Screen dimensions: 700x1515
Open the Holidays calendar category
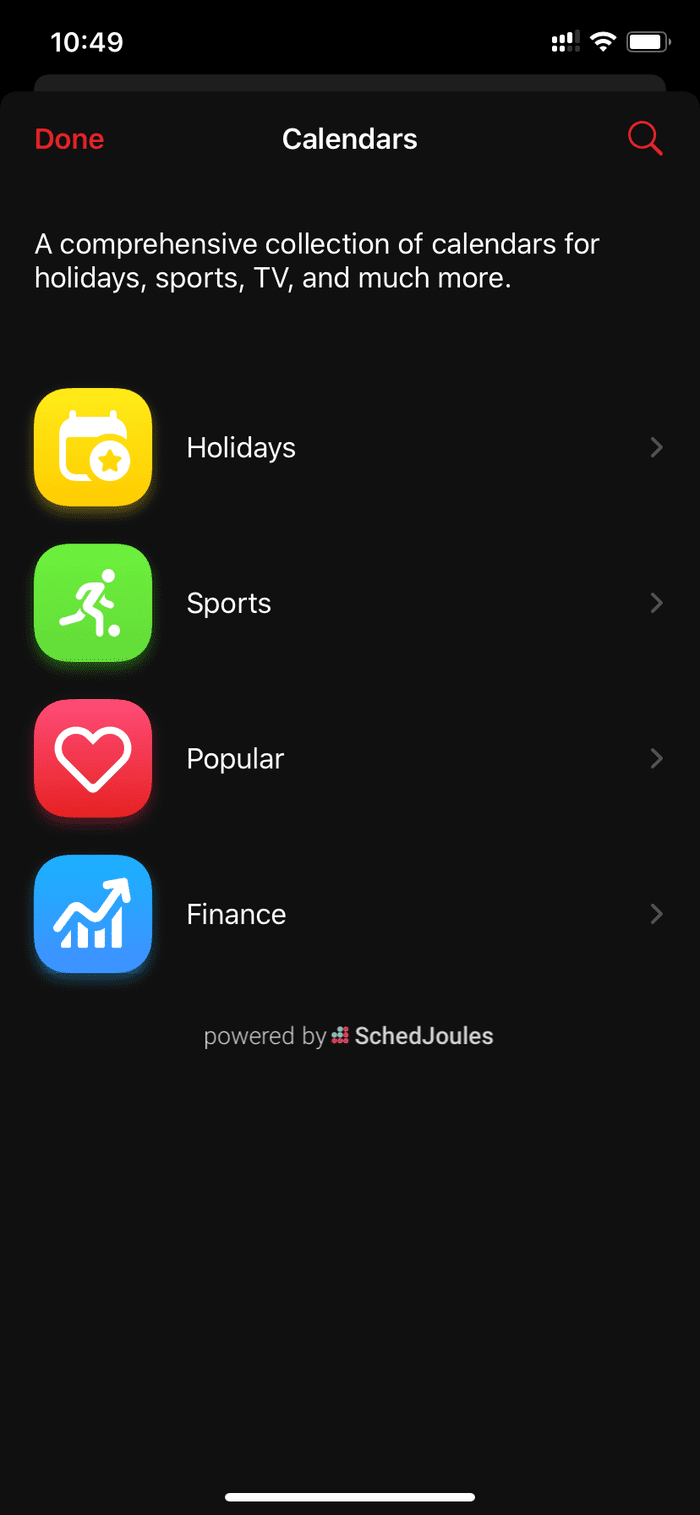350,447
